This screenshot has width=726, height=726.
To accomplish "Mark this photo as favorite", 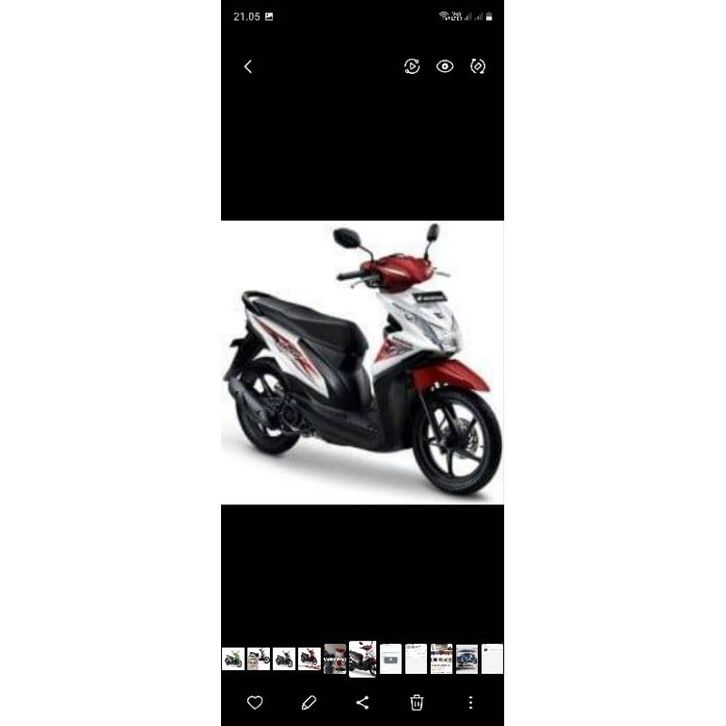I will (x=255, y=702).
